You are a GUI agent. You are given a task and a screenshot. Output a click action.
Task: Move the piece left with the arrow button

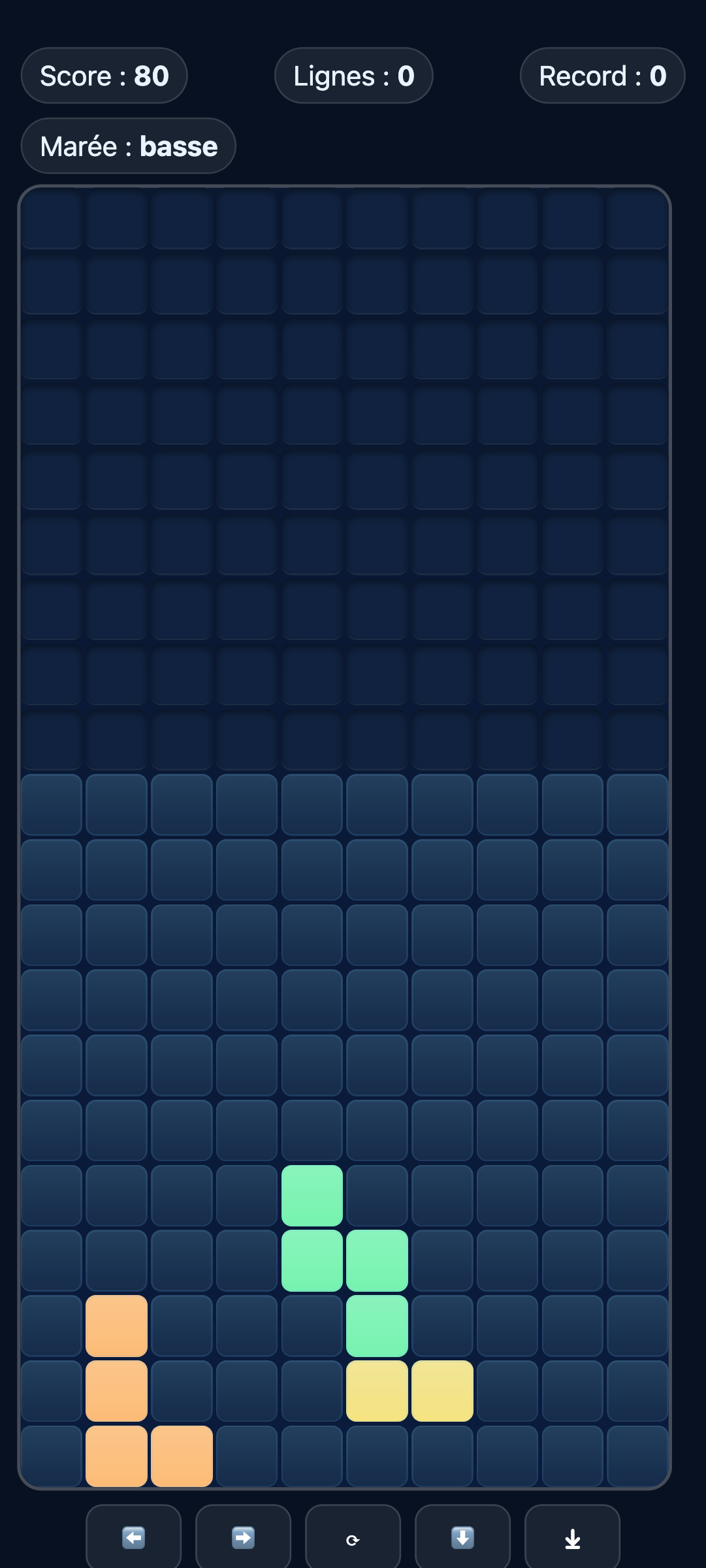133,1538
